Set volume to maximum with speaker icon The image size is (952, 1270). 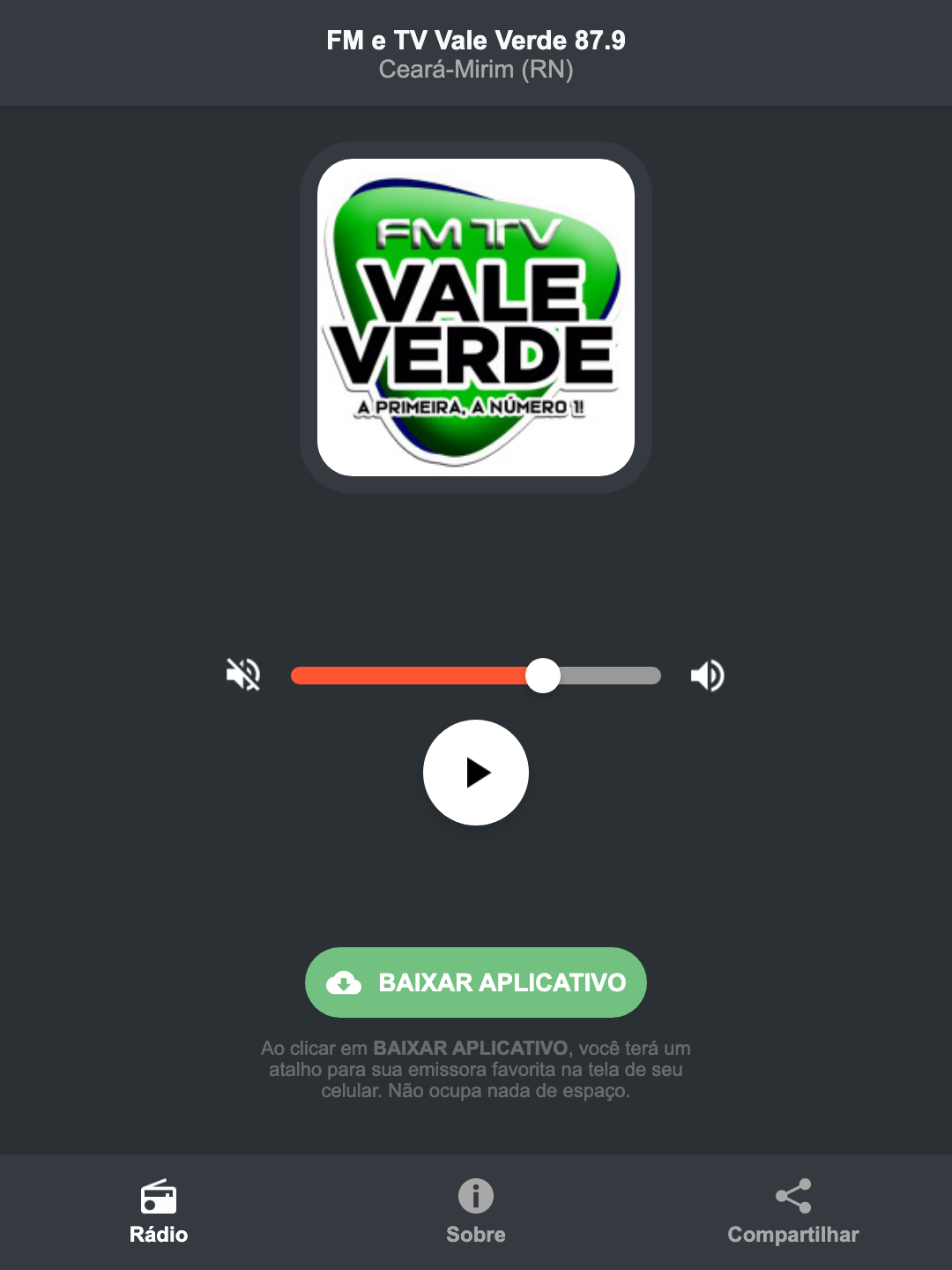coord(707,675)
